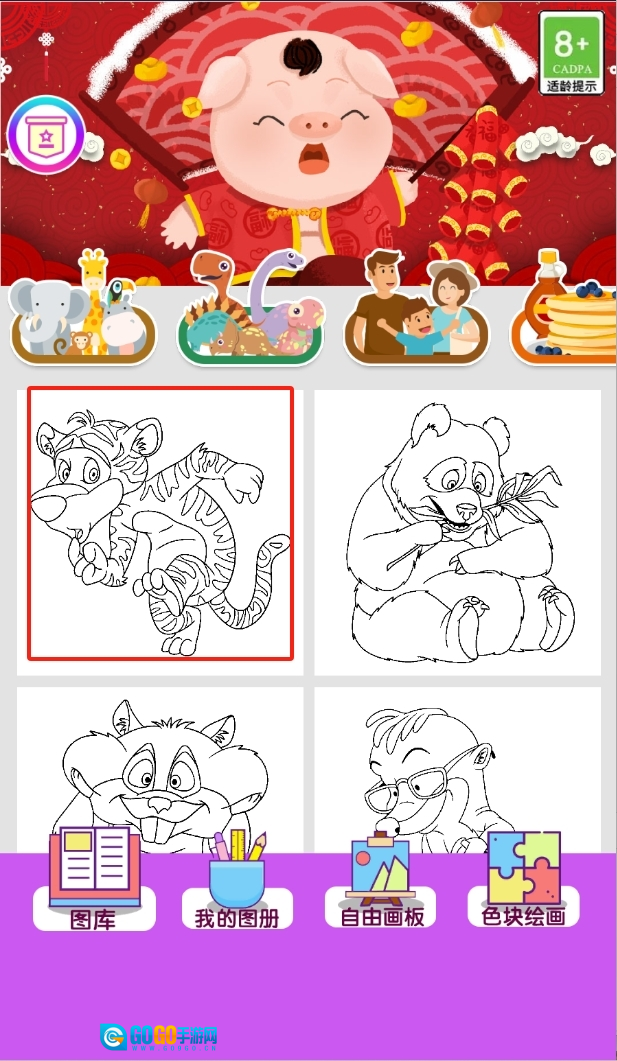617x1061 pixels.
Task: Open the round badge icon on banner
Action: (45, 136)
